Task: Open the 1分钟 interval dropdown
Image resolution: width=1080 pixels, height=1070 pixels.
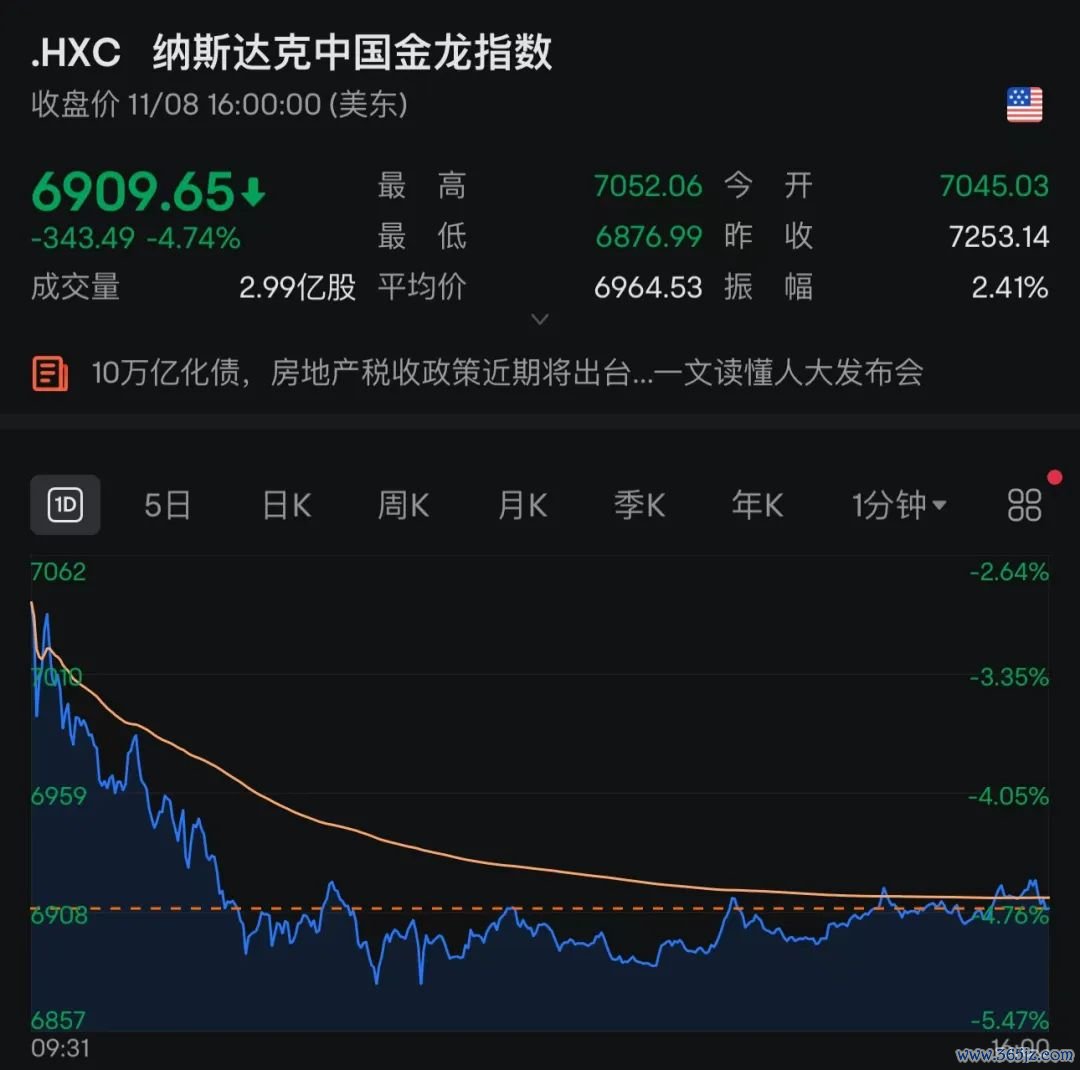Action: [x=898, y=505]
